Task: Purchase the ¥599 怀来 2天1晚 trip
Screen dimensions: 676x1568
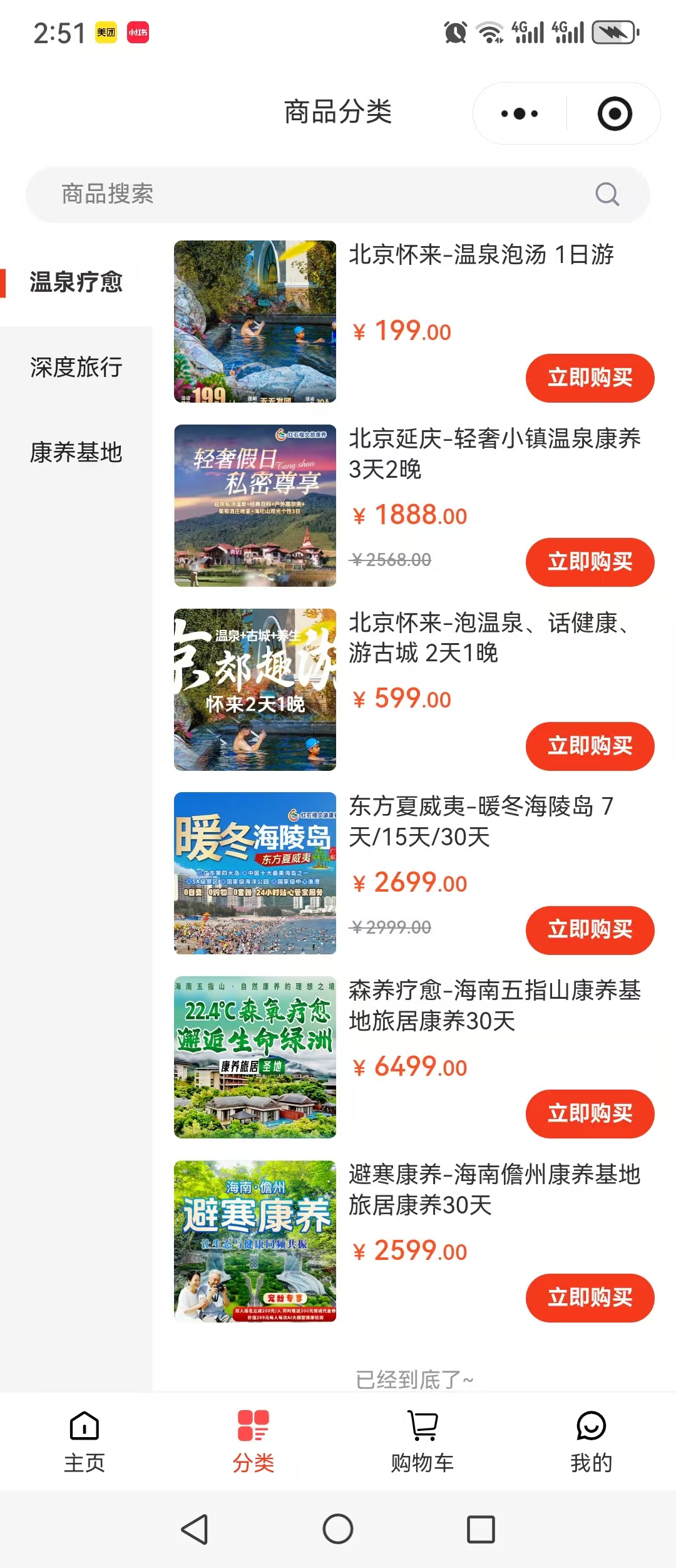Action: pyautogui.click(x=590, y=746)
